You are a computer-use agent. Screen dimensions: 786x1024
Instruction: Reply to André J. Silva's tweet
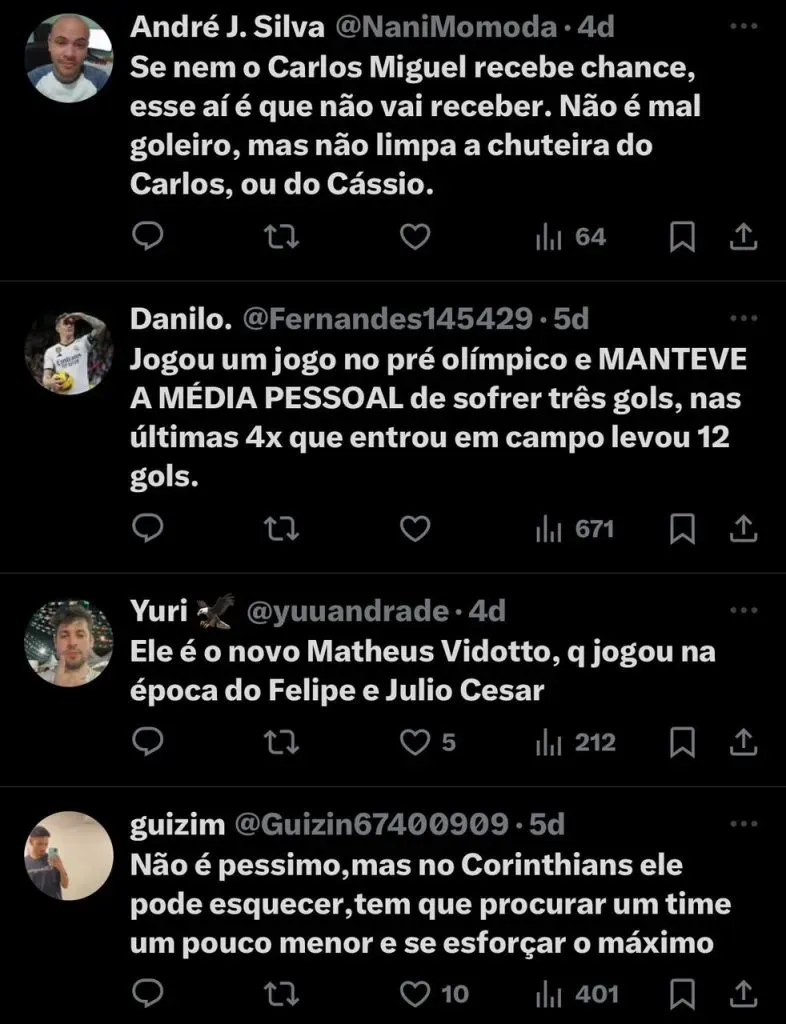[x=148, y=236]
